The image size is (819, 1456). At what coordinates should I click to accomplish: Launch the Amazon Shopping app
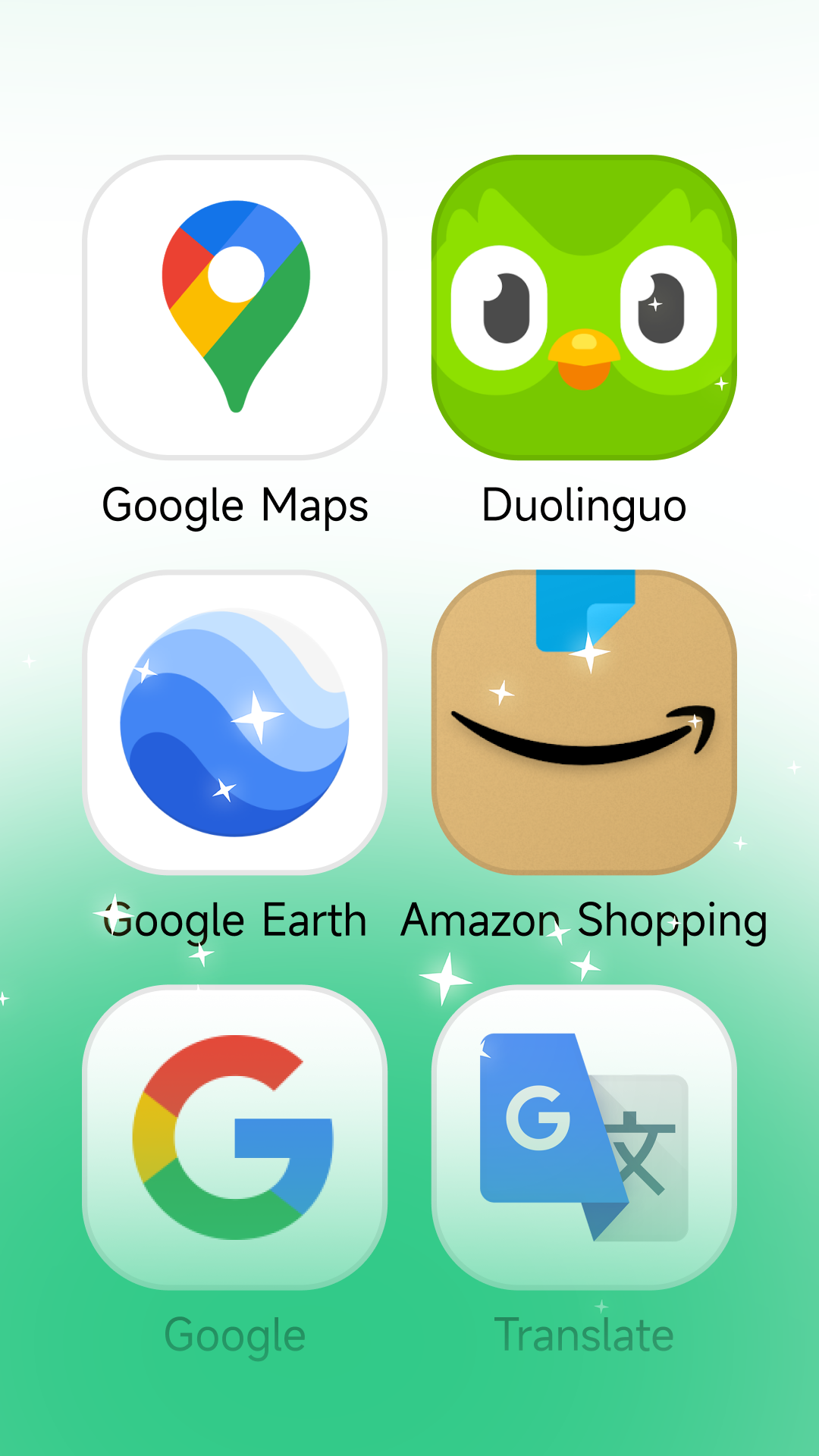pos(584,722)
